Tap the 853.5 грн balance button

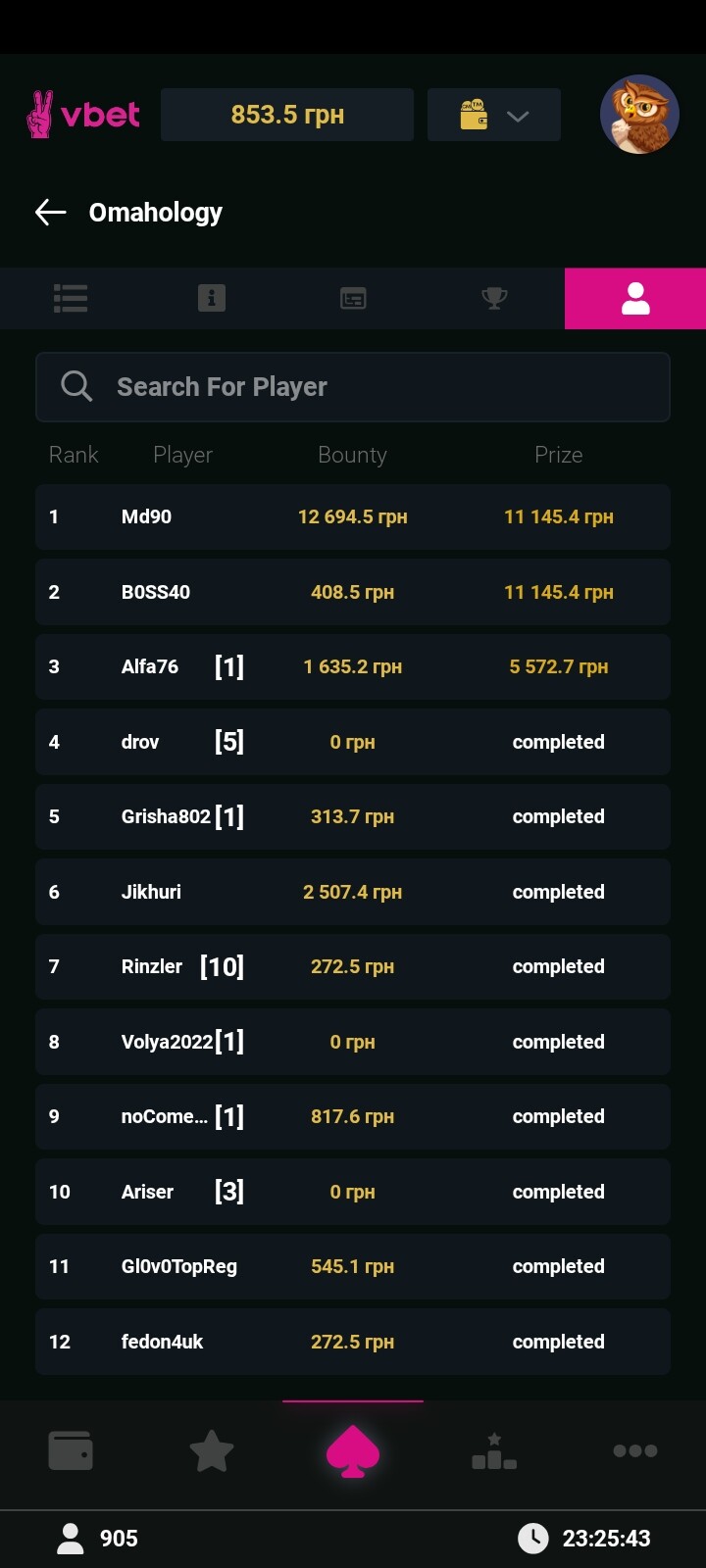[287, 115]
